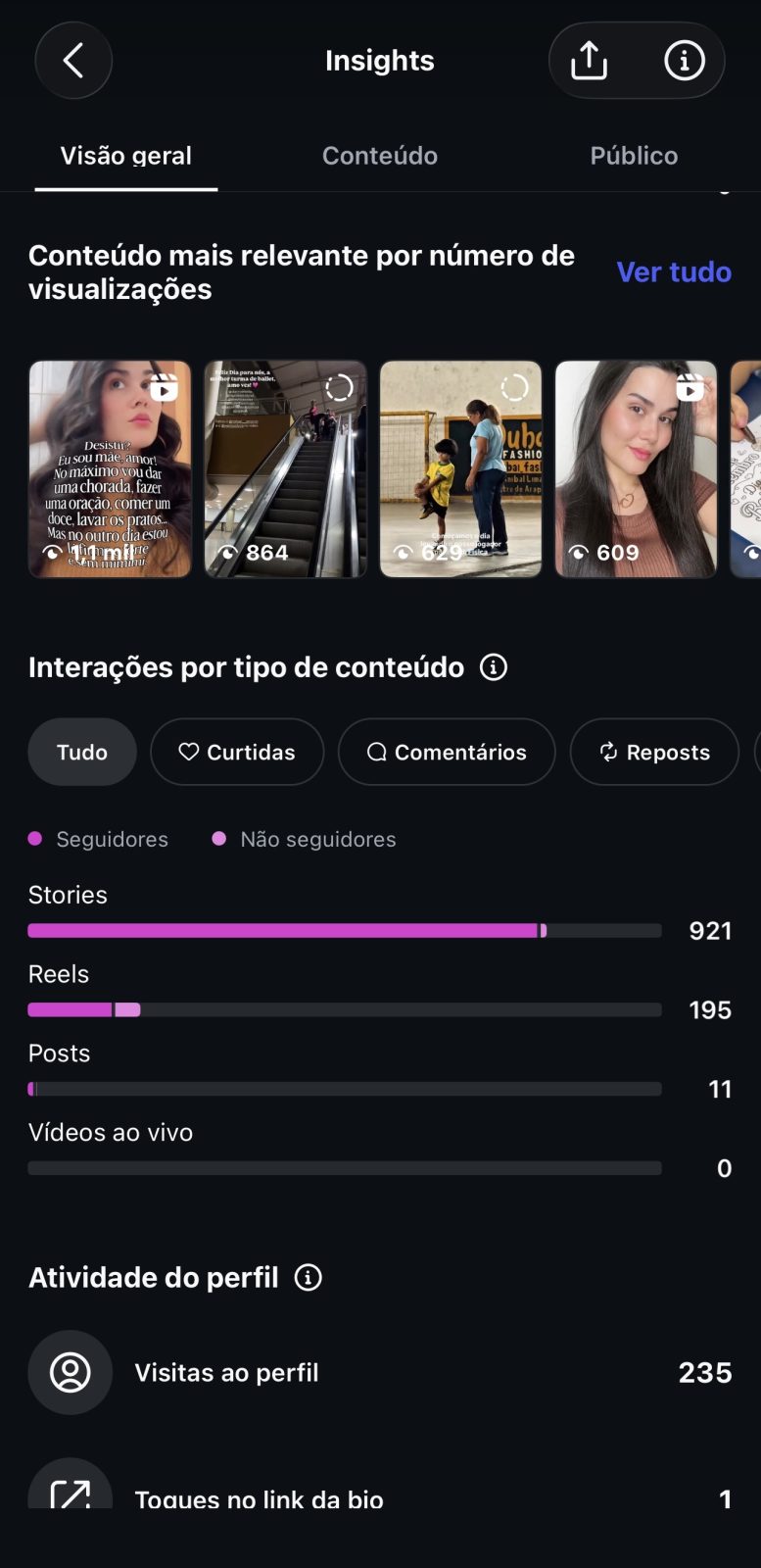Switch to the Conteúdo tab

[x=380, y=155]
